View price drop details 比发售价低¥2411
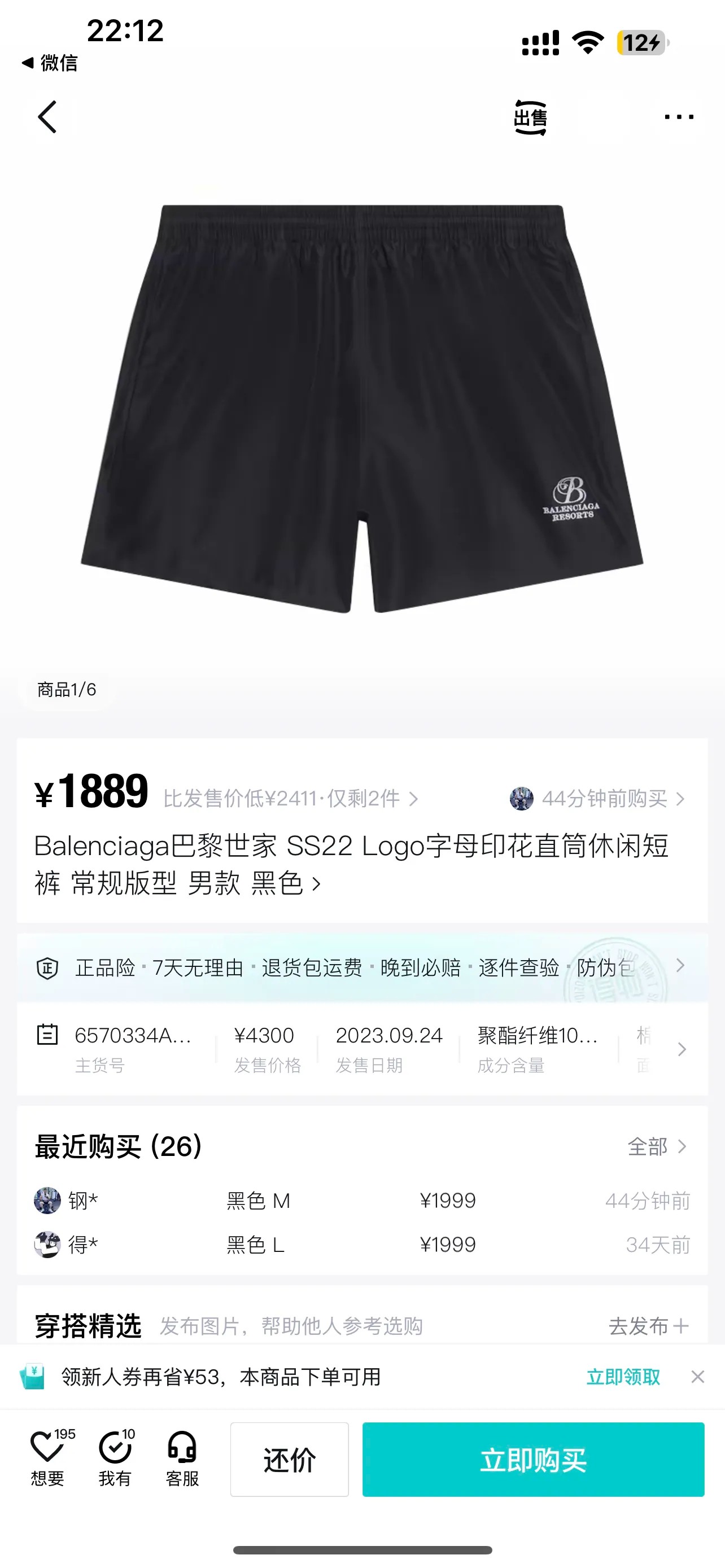The image size is (725, 1568). [290, 798]
